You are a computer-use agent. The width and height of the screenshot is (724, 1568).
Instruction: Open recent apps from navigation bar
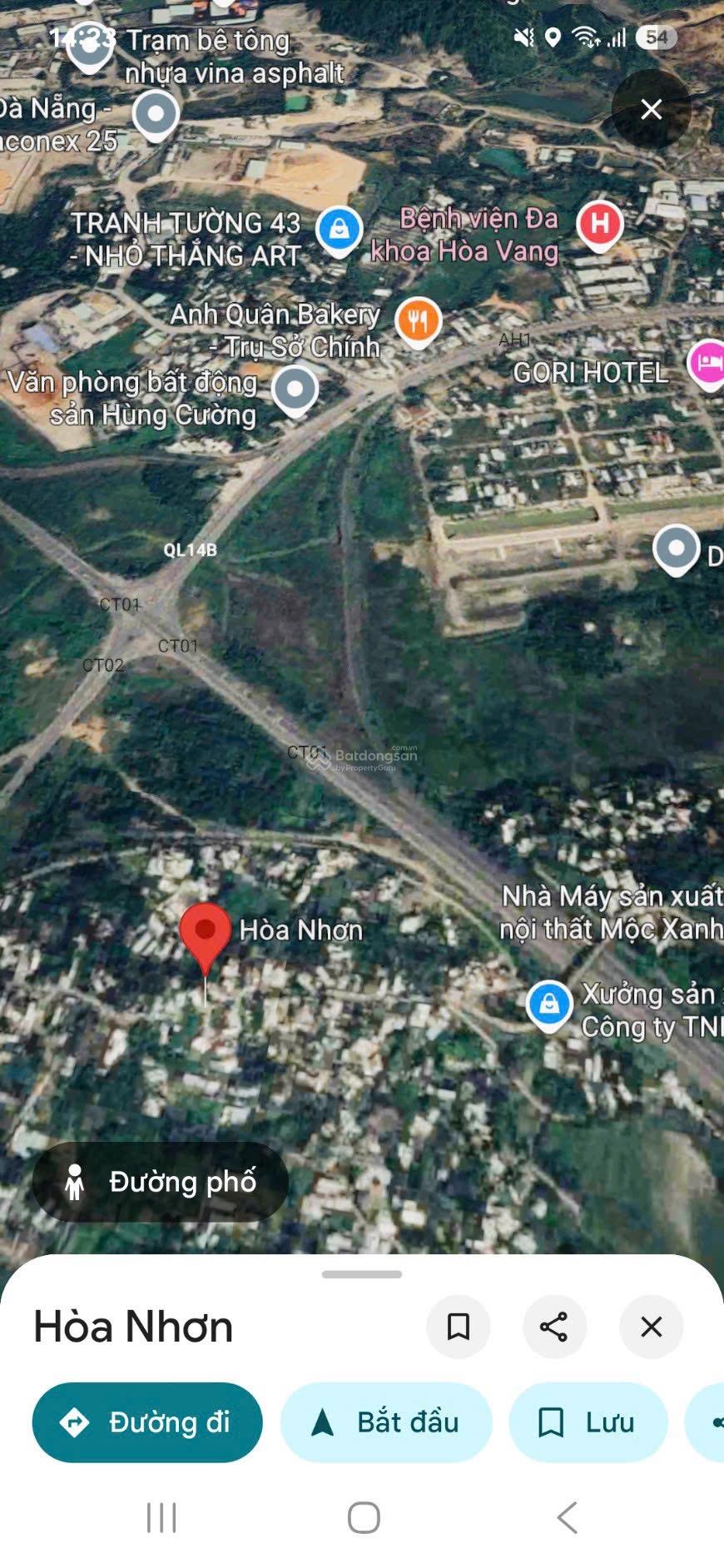(x=161, y=1517)
